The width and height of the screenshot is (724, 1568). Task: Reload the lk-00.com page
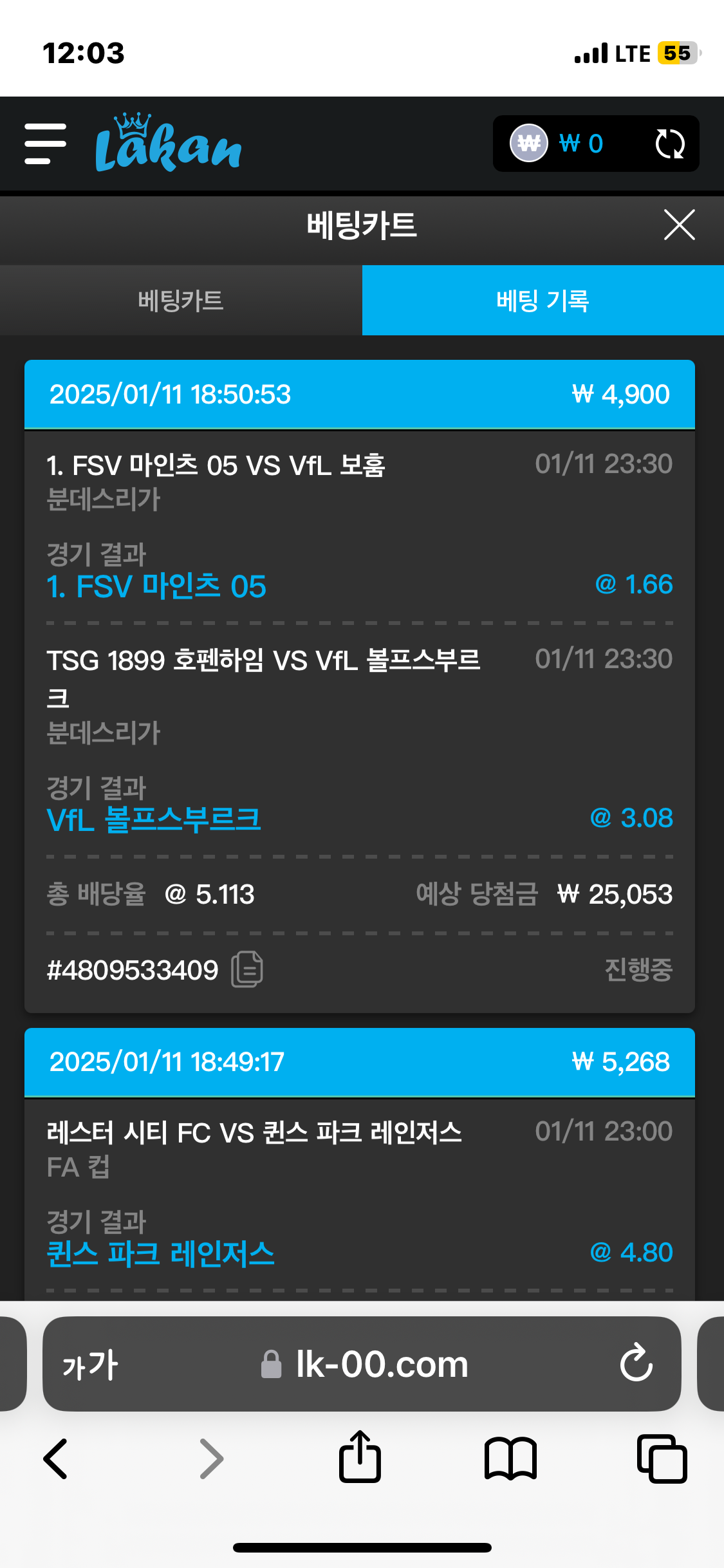point(636,1363)
